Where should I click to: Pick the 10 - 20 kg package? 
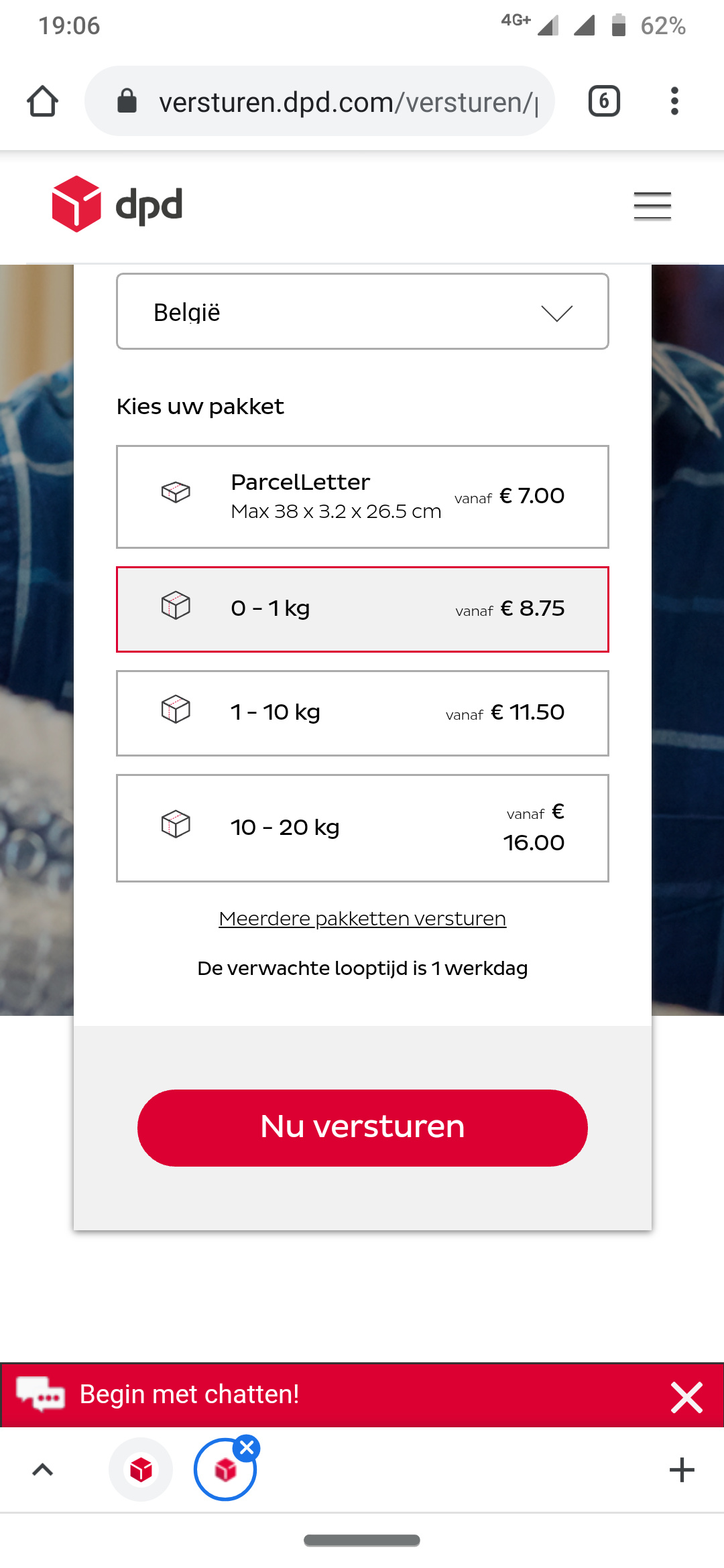point(363,828)
